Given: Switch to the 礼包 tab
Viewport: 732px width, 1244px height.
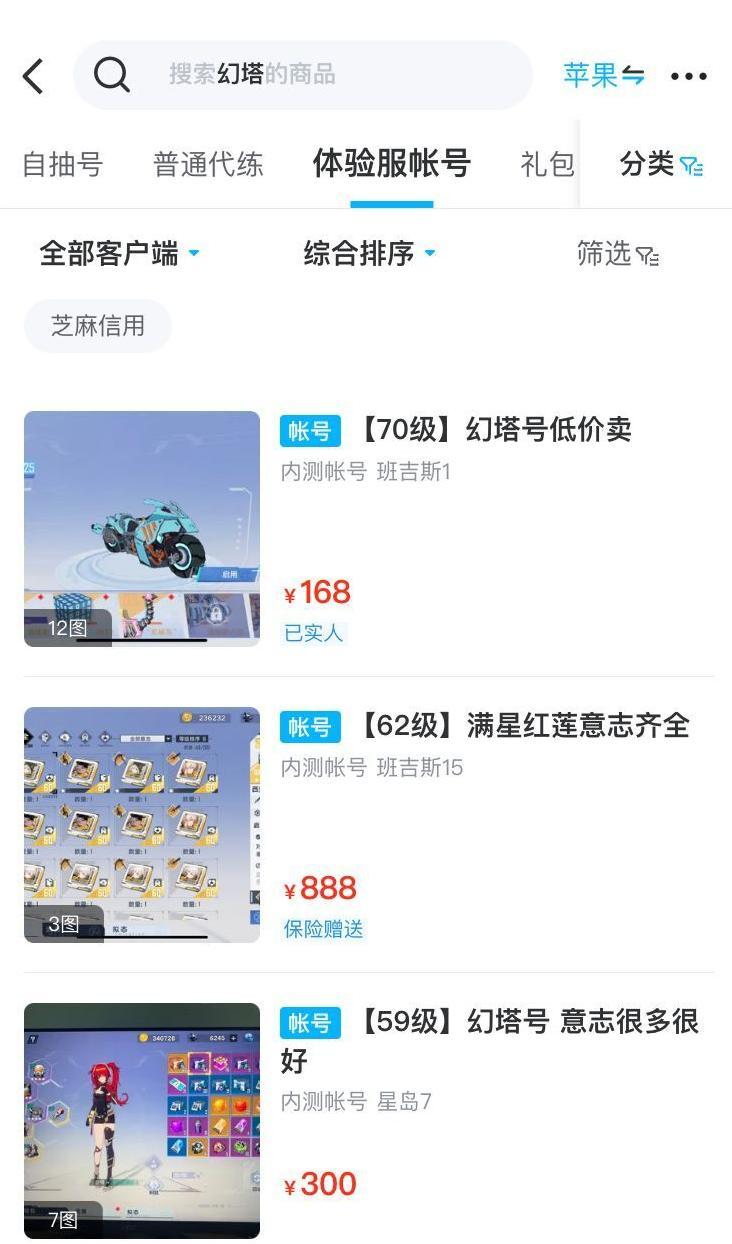Looking at the screenshot, I should (x=546, y=164).
